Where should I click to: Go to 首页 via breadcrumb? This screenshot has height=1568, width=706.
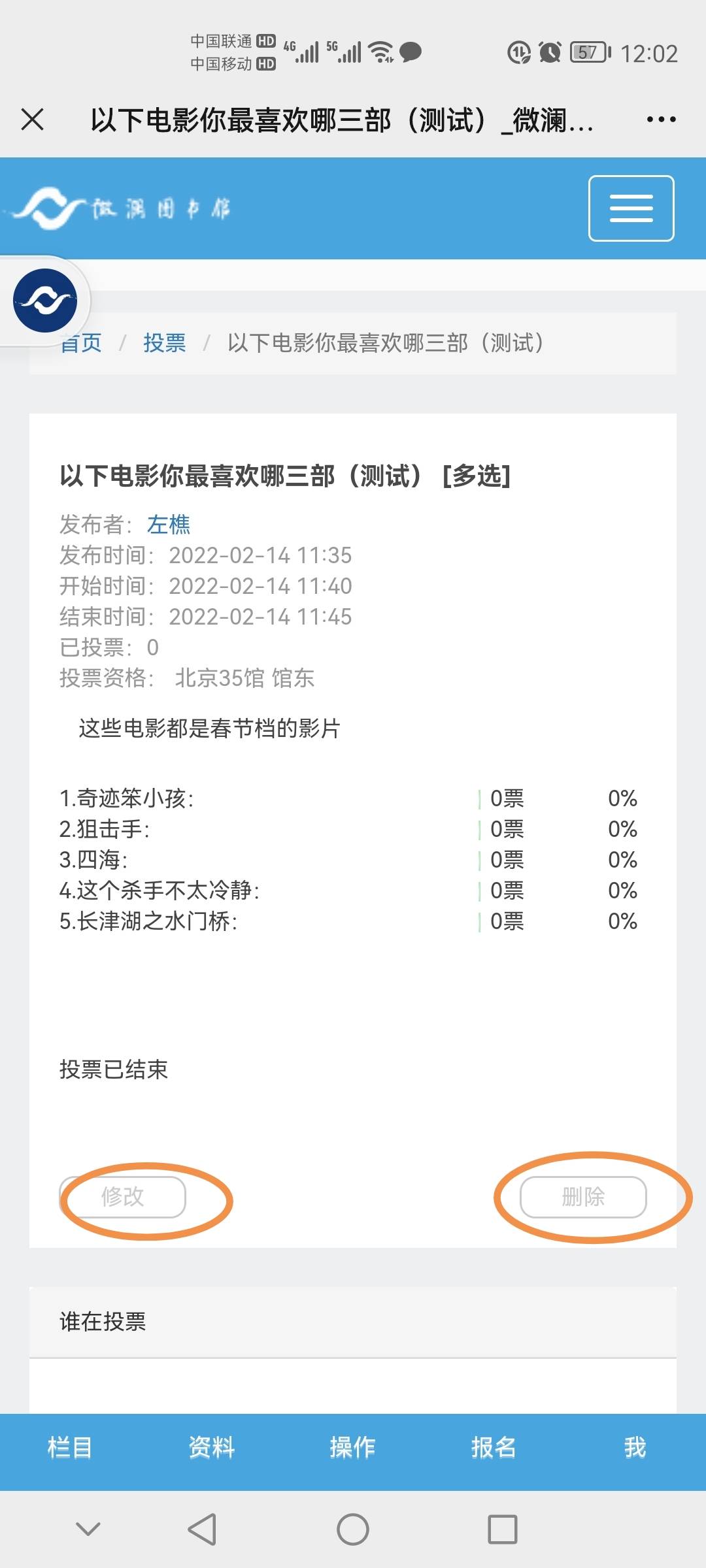point(82,343)
